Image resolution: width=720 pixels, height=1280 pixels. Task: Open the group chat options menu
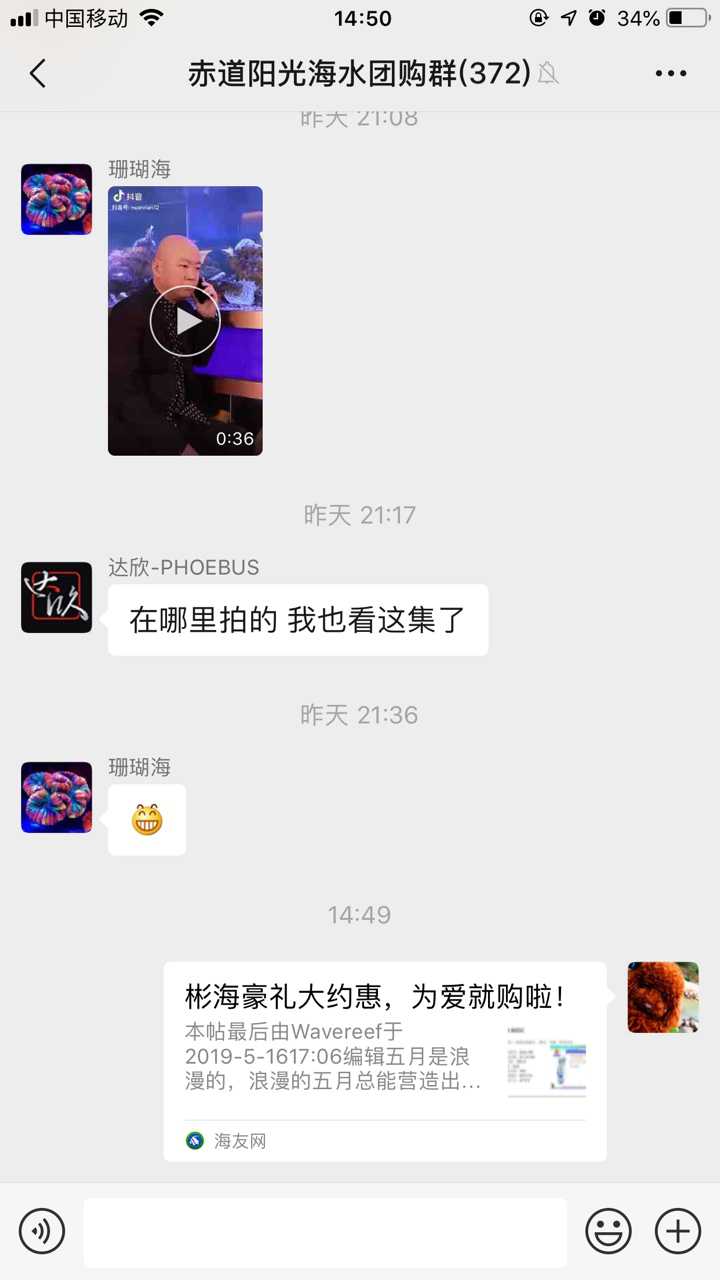[x=670, y=73]
